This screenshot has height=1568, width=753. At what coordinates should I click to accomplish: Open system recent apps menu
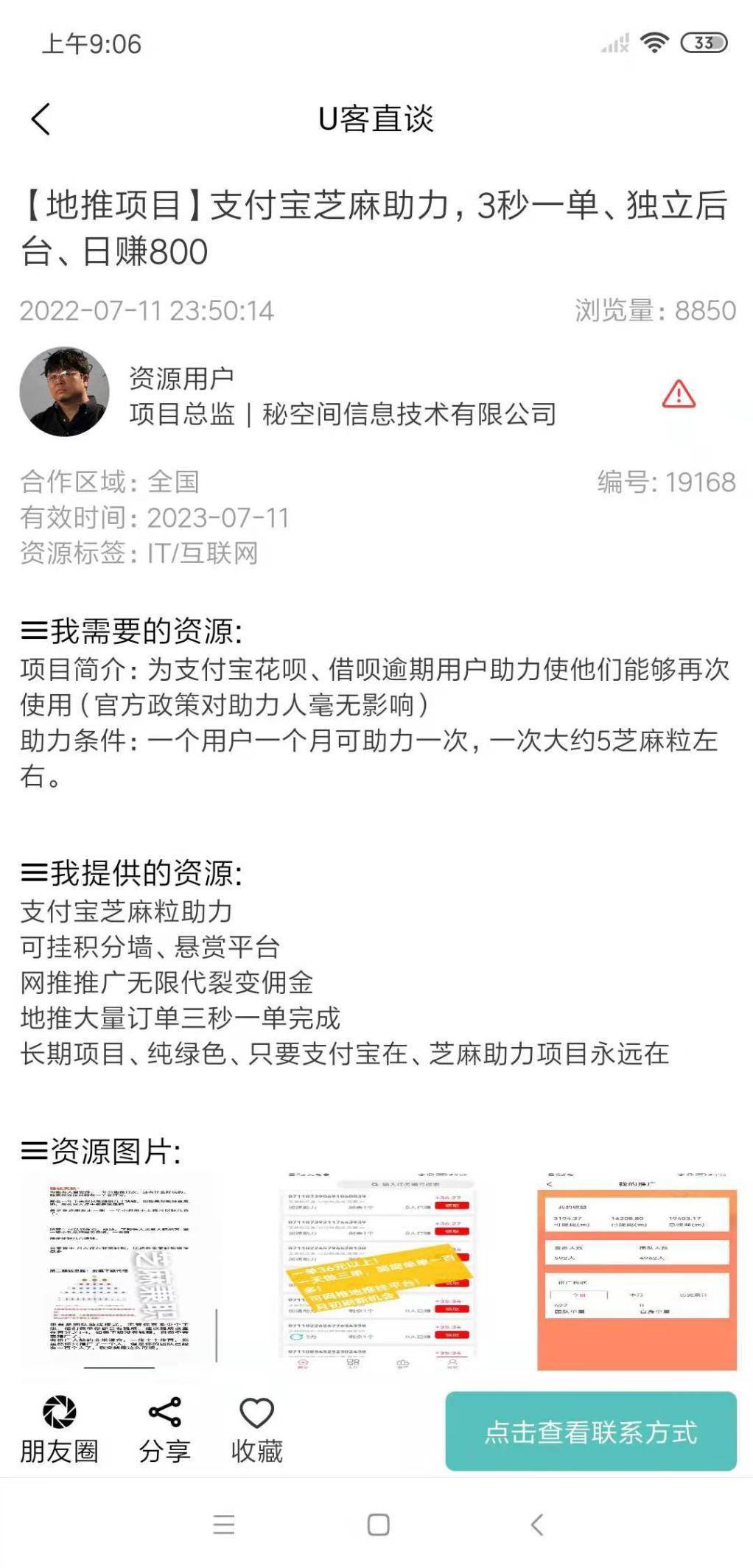coord(223,1524)
